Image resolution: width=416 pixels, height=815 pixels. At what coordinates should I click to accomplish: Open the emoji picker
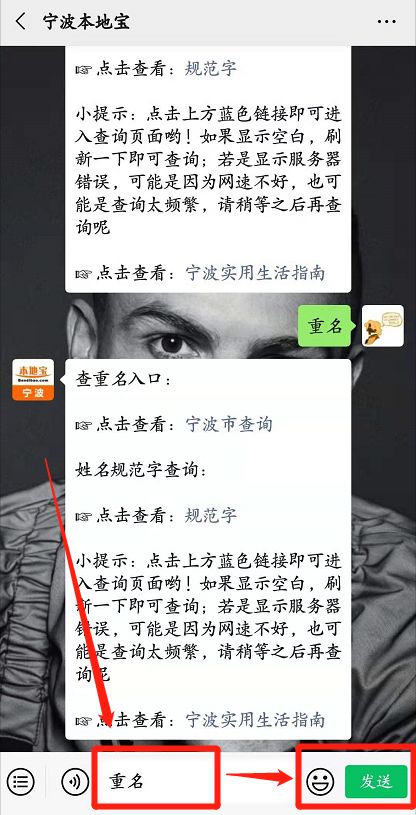[x=320, y=781]
